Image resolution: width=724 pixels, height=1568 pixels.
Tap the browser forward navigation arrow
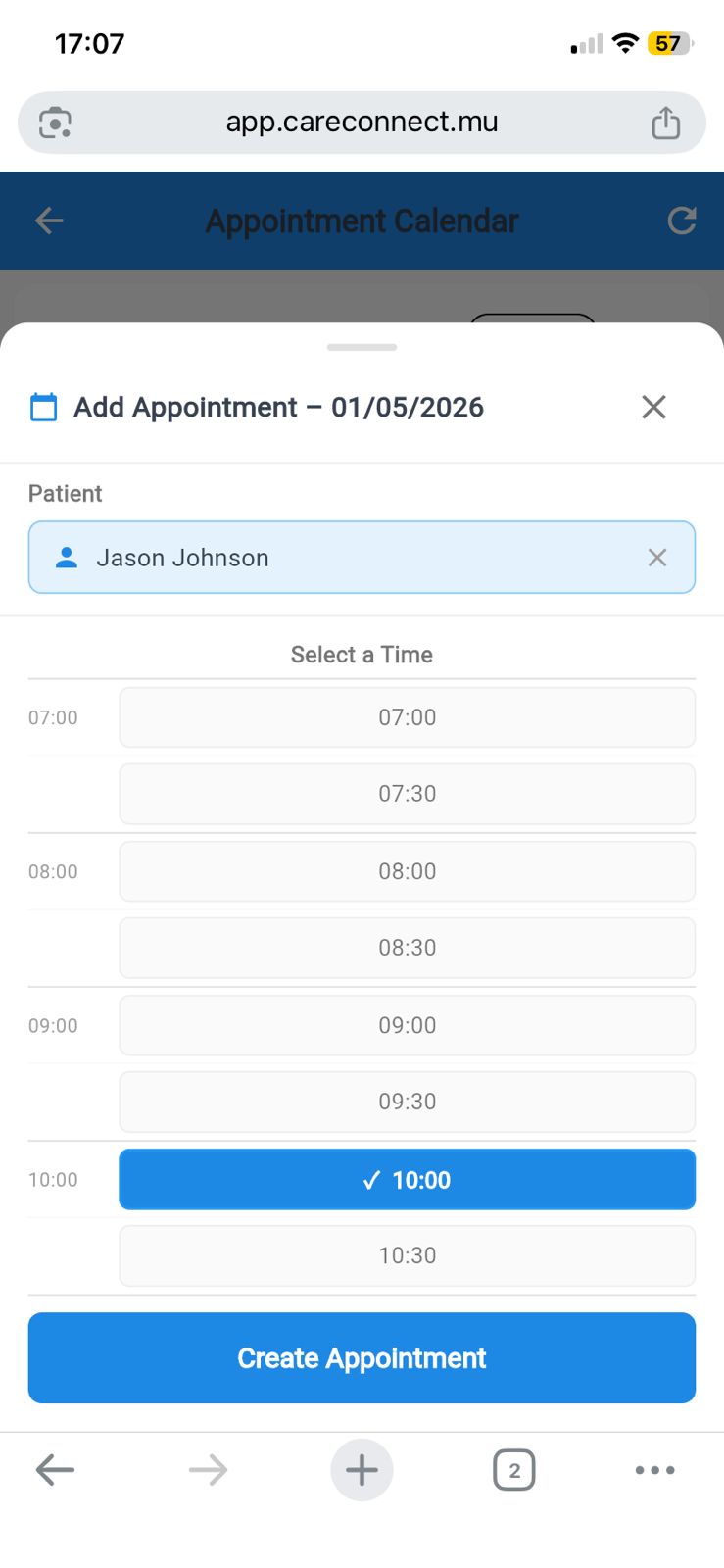207,1469
